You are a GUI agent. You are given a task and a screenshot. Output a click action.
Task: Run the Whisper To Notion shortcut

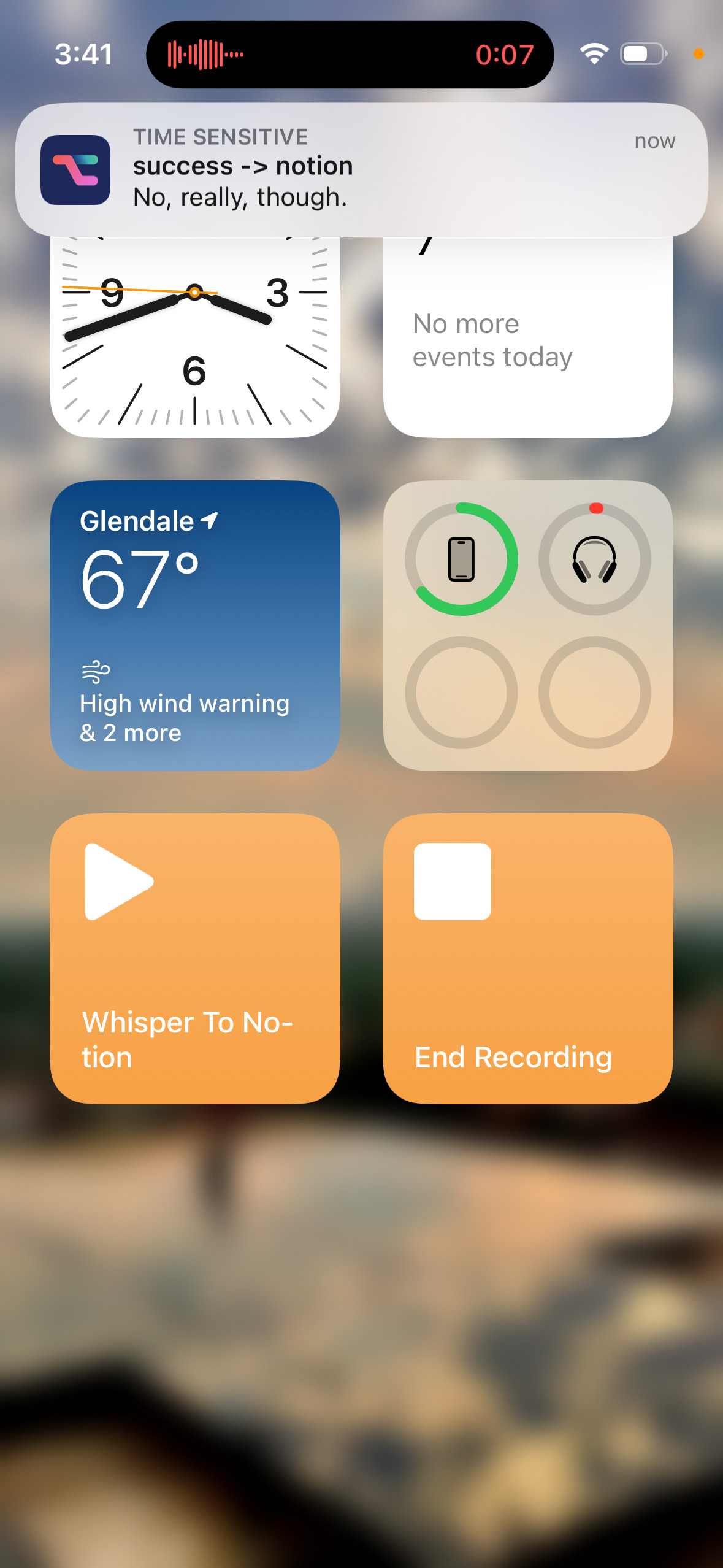(x=194, y=958)
